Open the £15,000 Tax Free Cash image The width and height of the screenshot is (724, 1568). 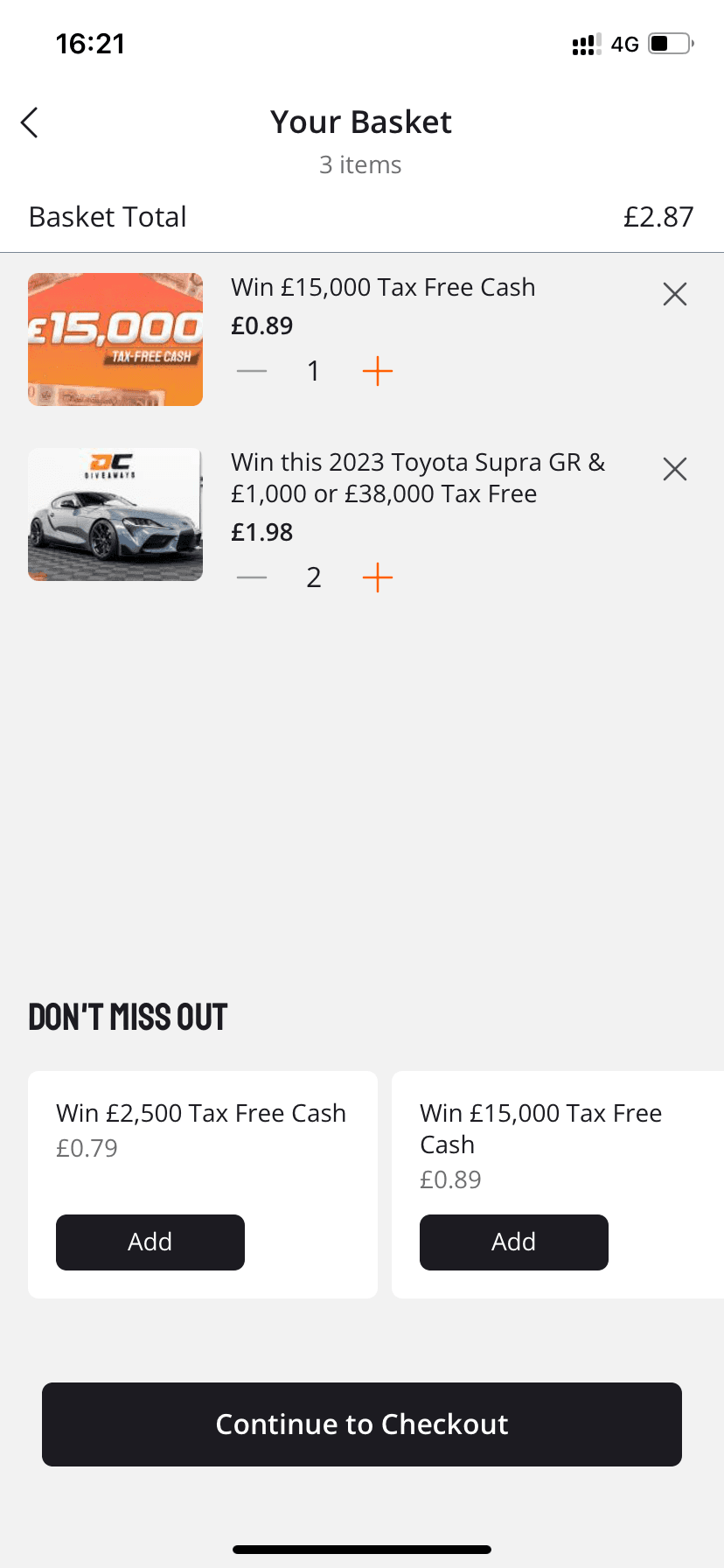[x=115, y=339]
